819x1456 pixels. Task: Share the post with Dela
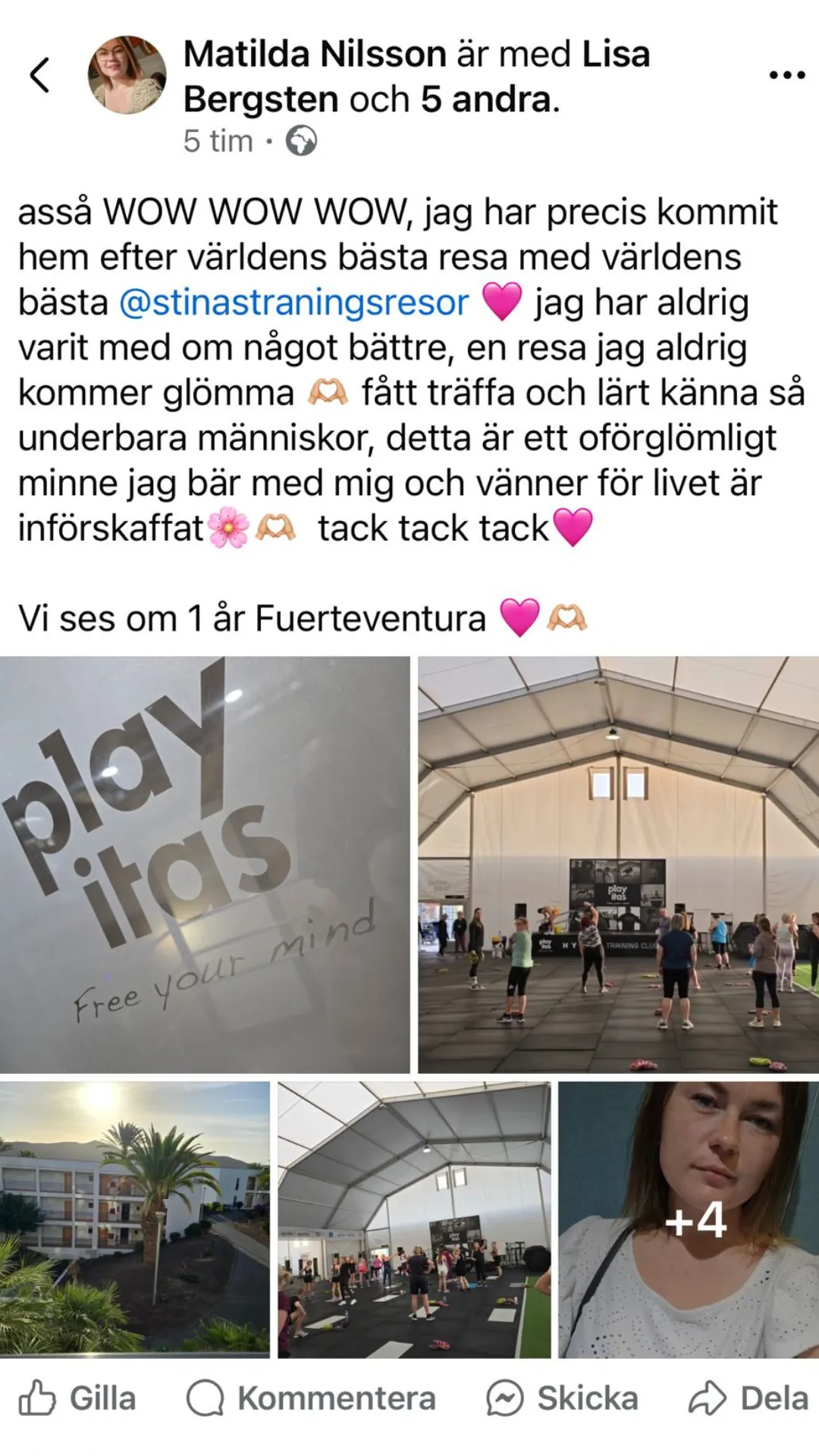pos(748,1398)
